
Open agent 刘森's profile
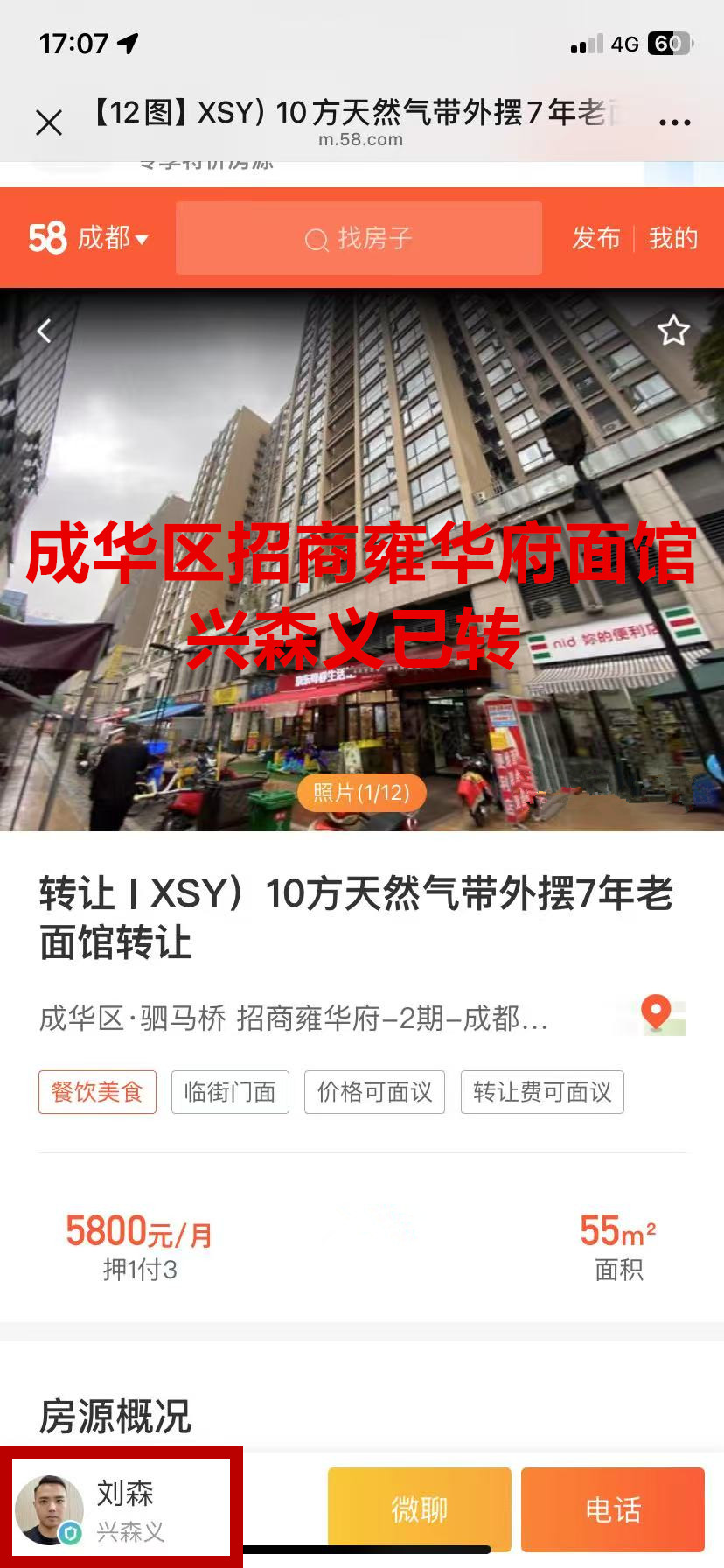click(x=121, y=1509)
